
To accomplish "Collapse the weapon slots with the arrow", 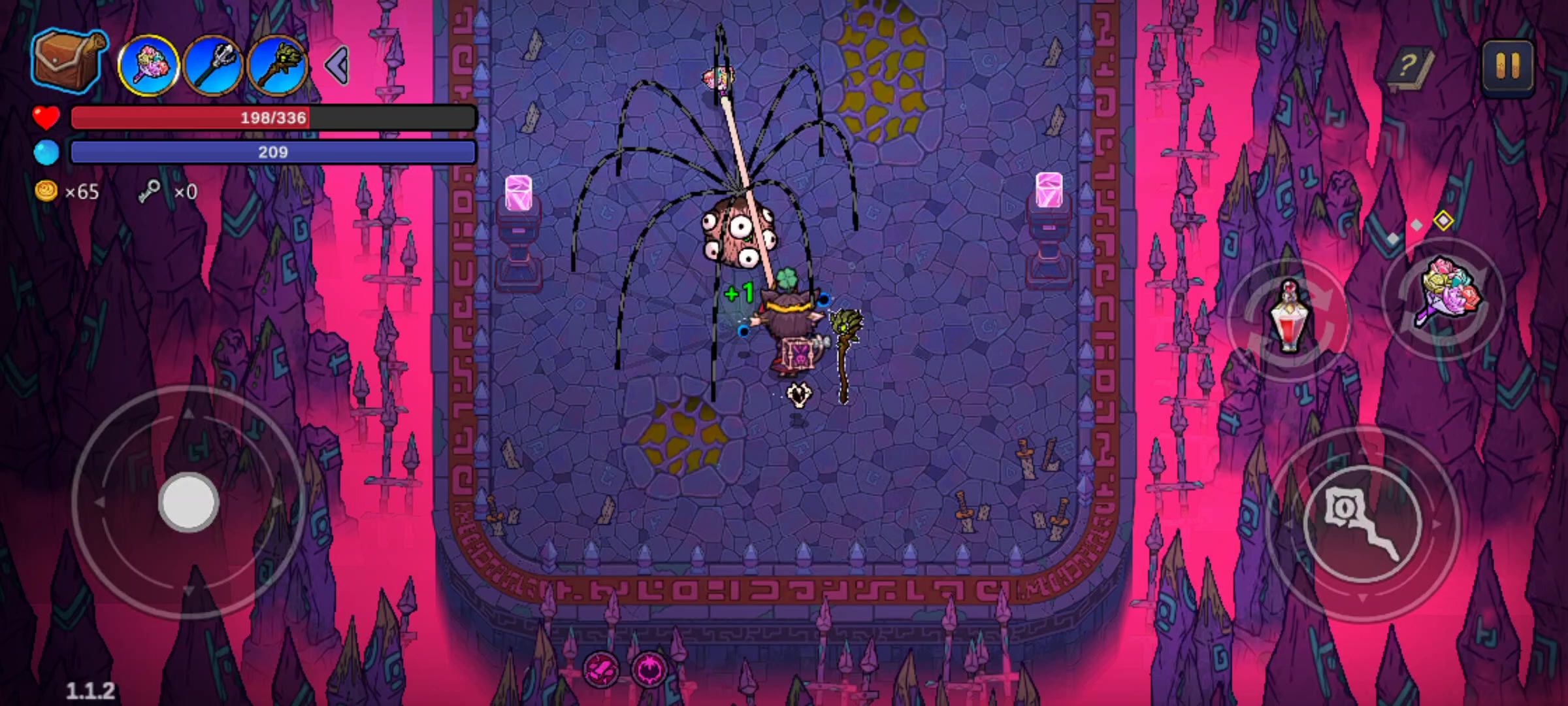I will pyautogui.click(x=337, y=65).
